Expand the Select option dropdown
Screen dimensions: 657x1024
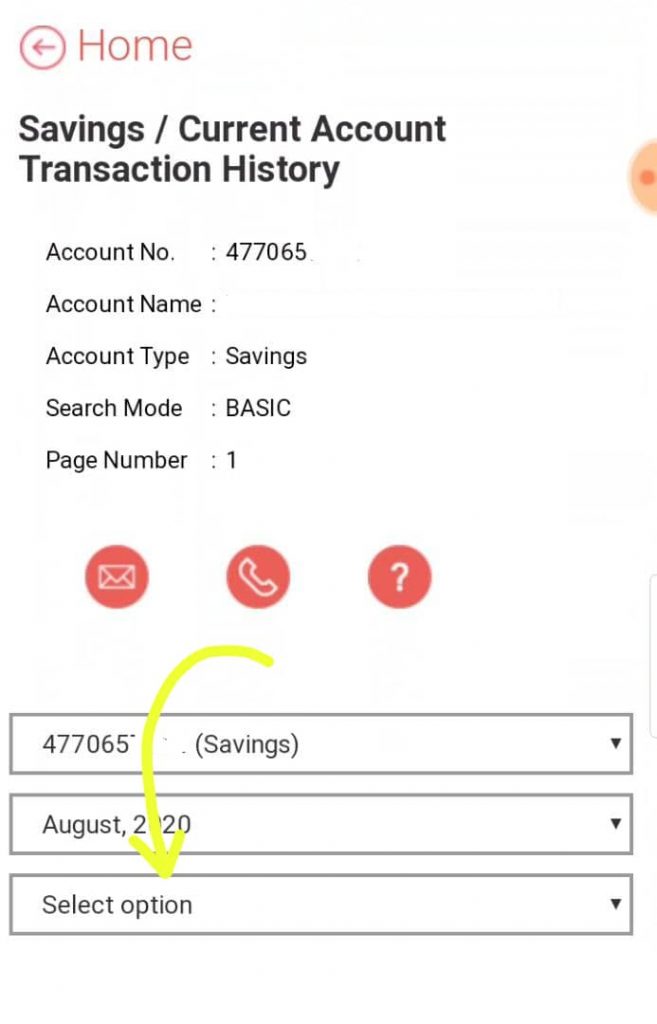tap(321, 905)
